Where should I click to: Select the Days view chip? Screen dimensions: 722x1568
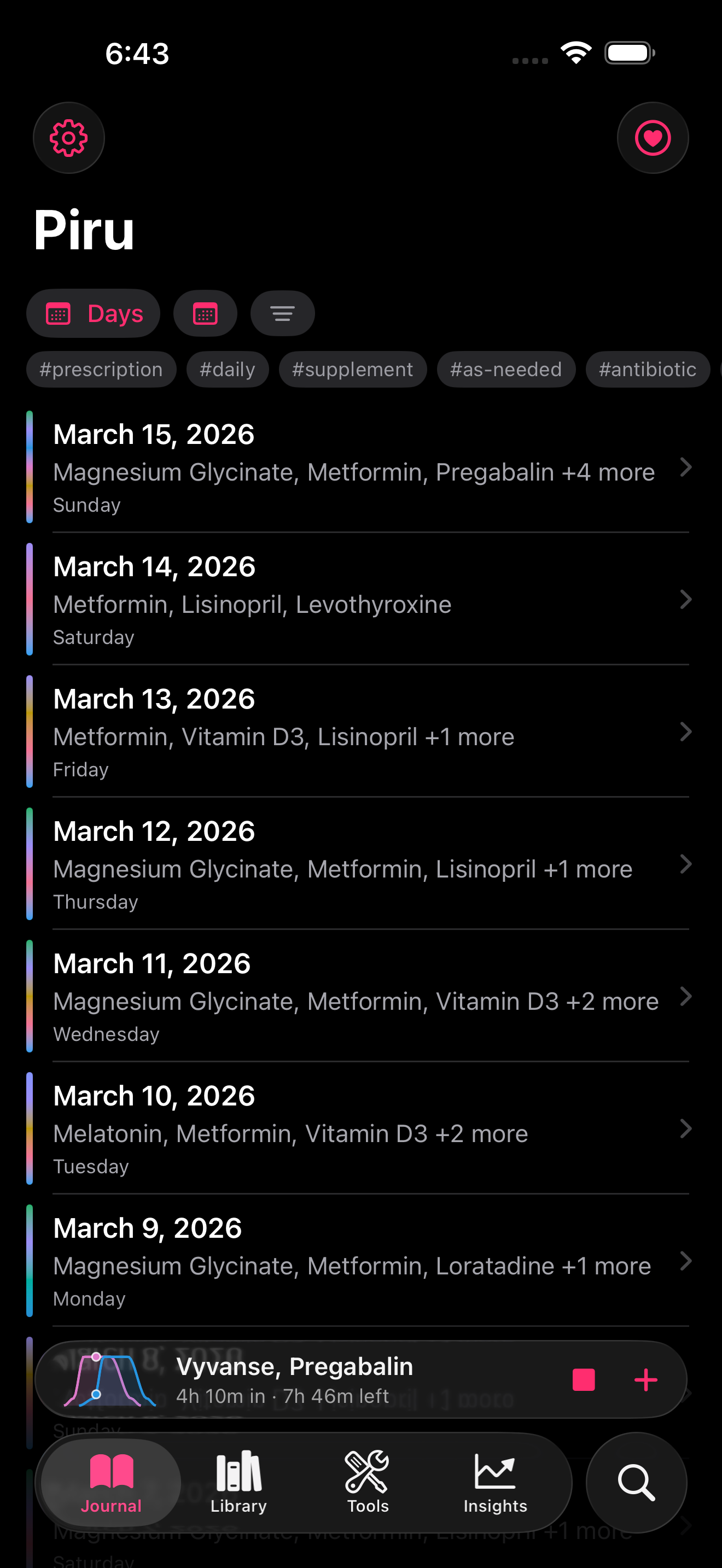(93, 313)
